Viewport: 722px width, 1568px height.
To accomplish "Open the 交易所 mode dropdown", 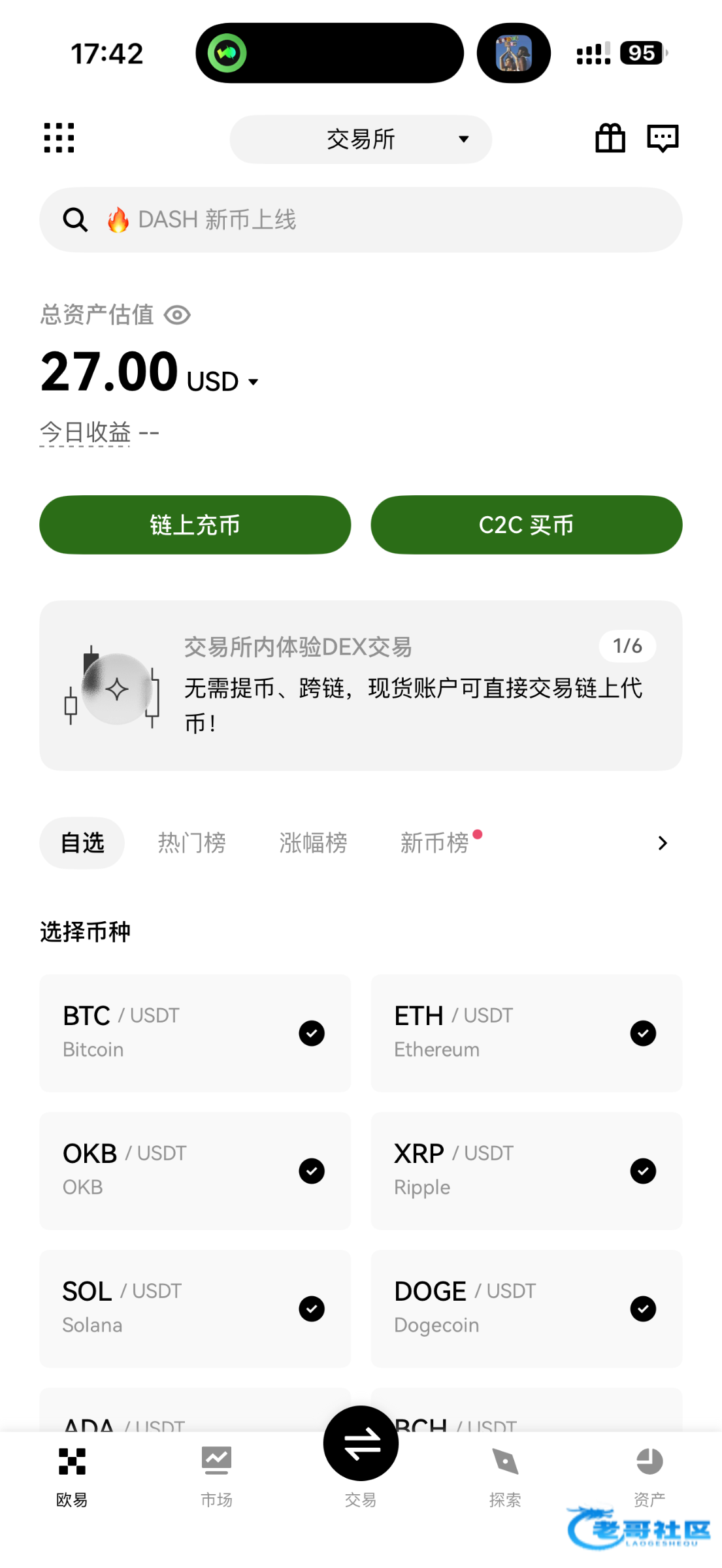I will coord(361,139).
